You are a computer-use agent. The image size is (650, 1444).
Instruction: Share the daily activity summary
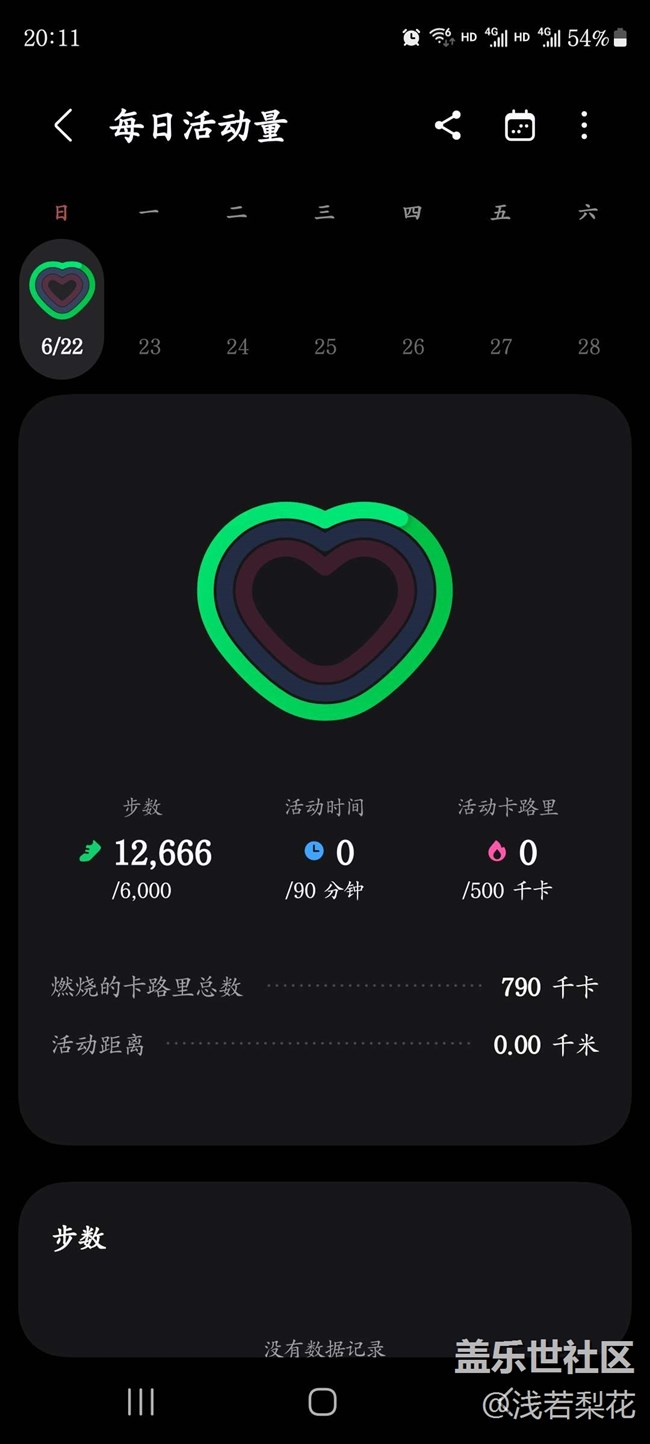click(448, 126)
